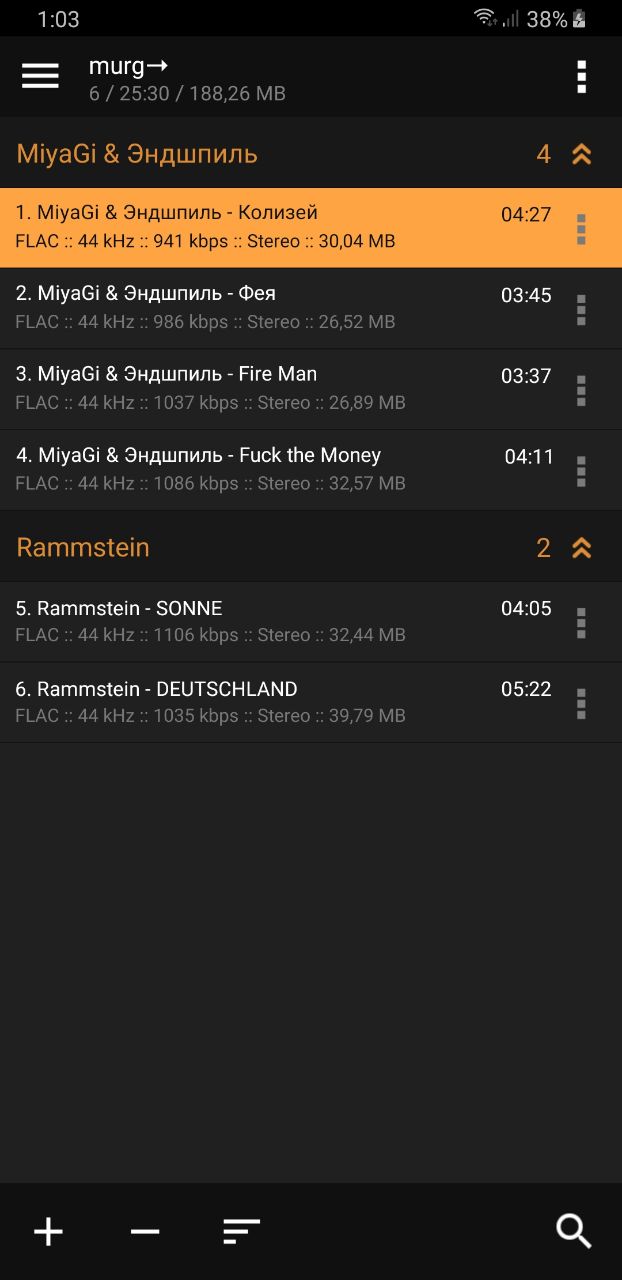
Task: Search the playlist with magnifier icon
Action: (574, 1231)
